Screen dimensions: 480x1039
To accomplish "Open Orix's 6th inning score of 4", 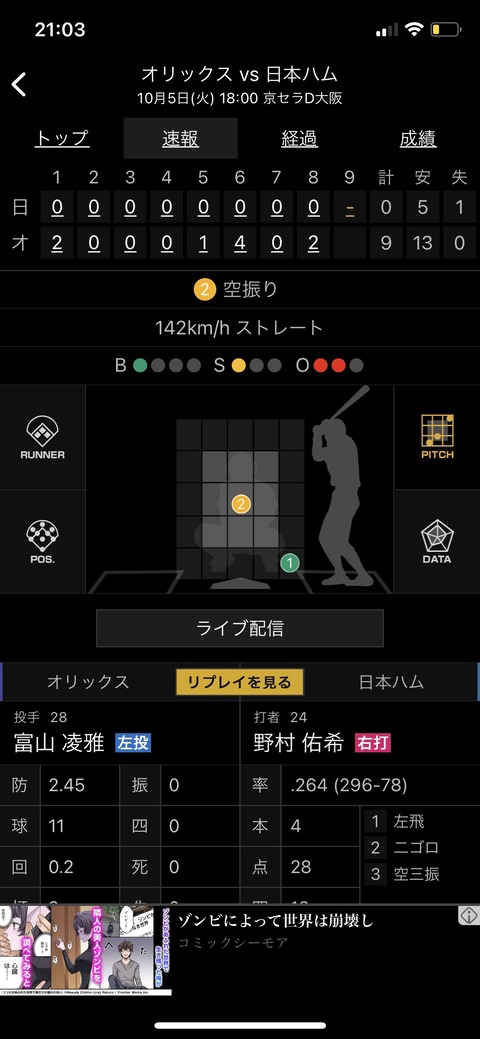I will pyautogui.click(x=240, y=243).
